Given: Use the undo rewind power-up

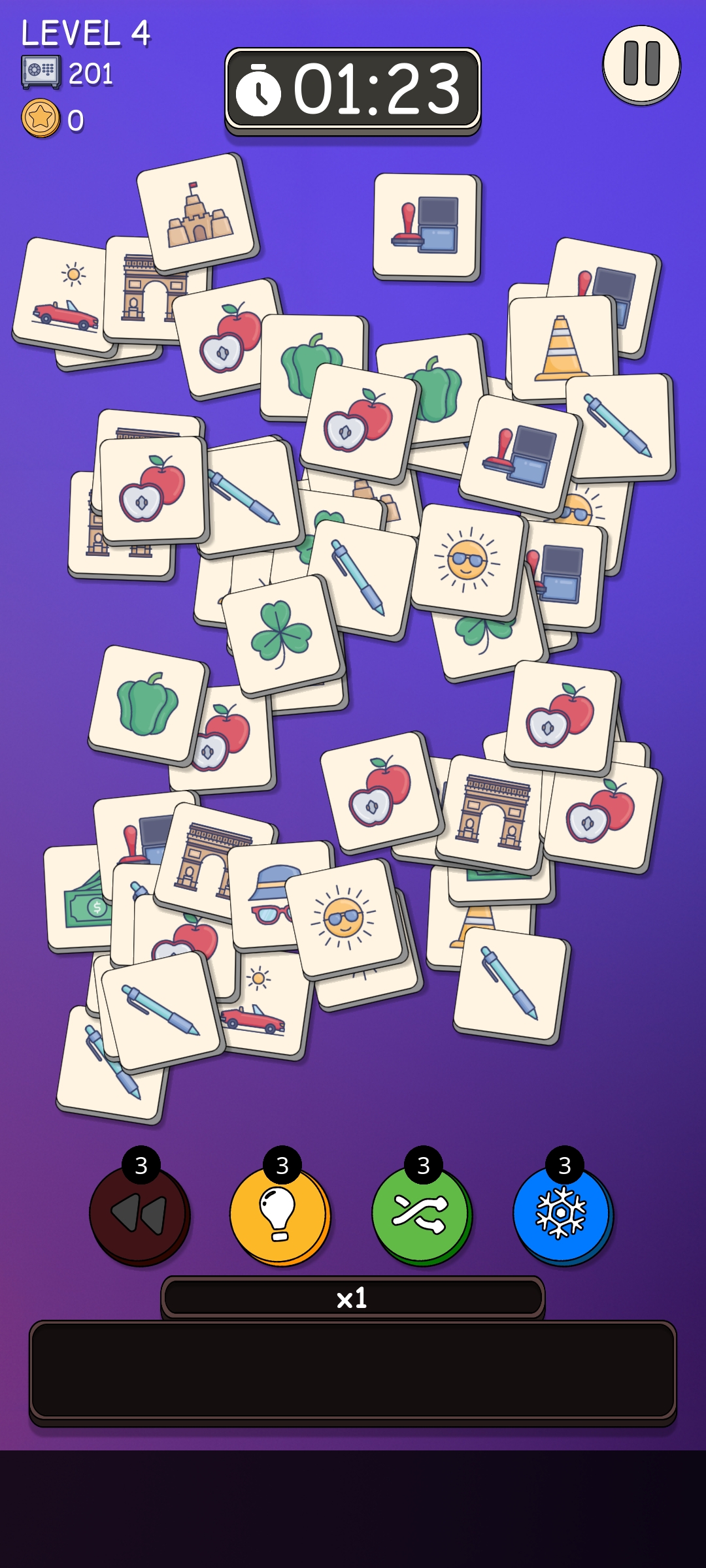Looking at the screenshot, I should pos(139,1214).
